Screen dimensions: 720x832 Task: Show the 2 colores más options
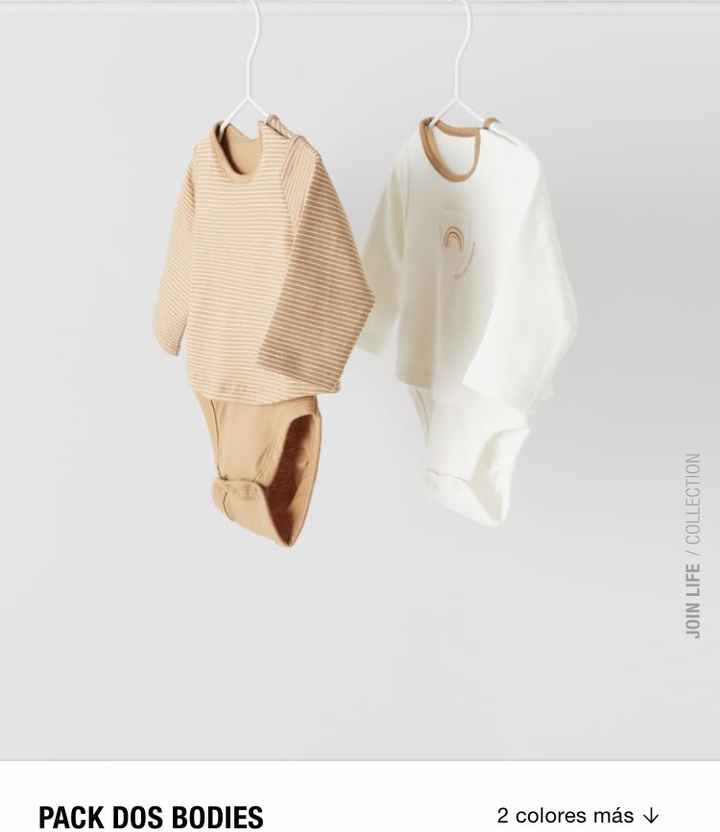pyautogui.click(x=578, y=815)
